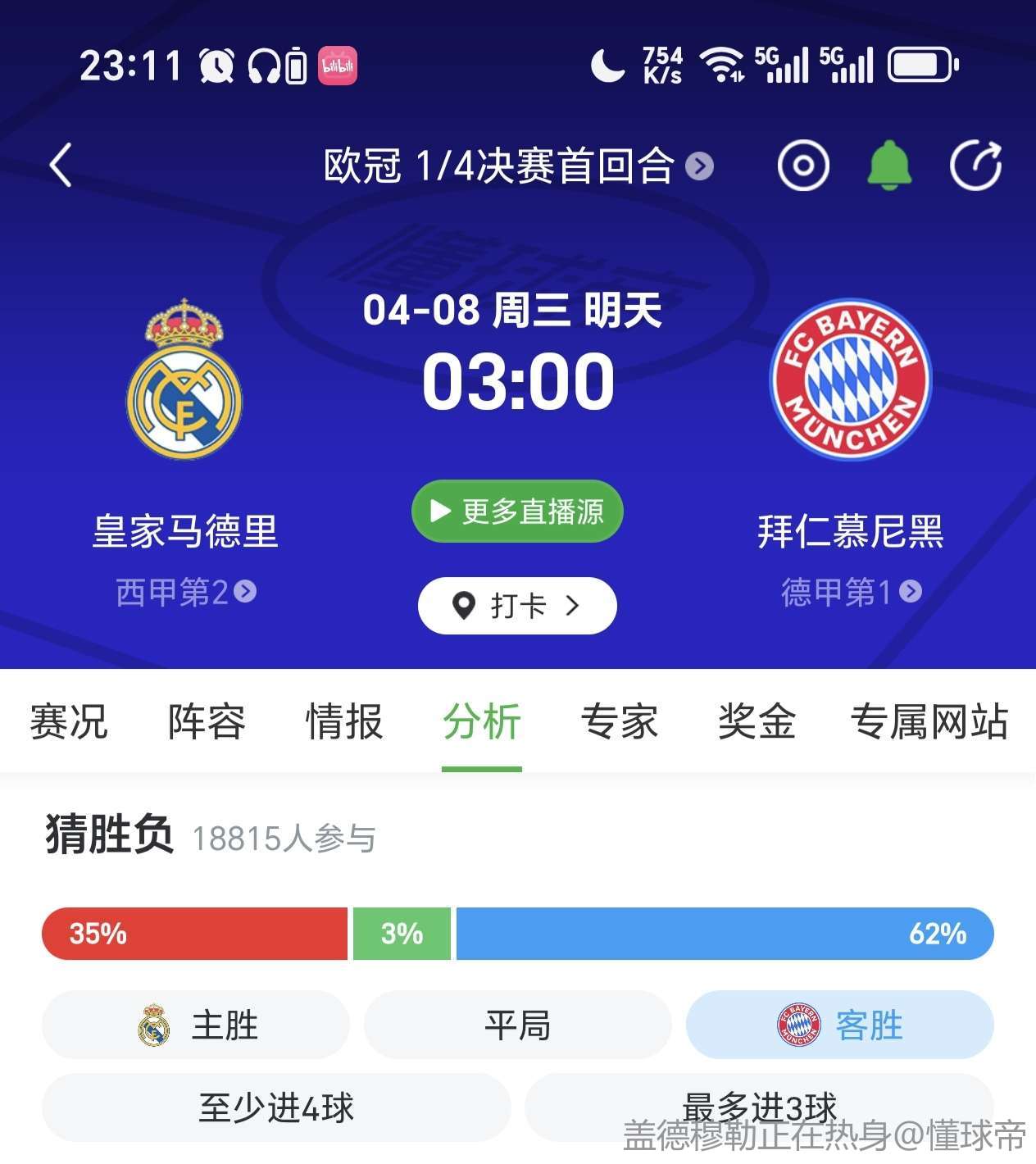
Task: Tap the circular target icon in header
Action: coord(803,166)
